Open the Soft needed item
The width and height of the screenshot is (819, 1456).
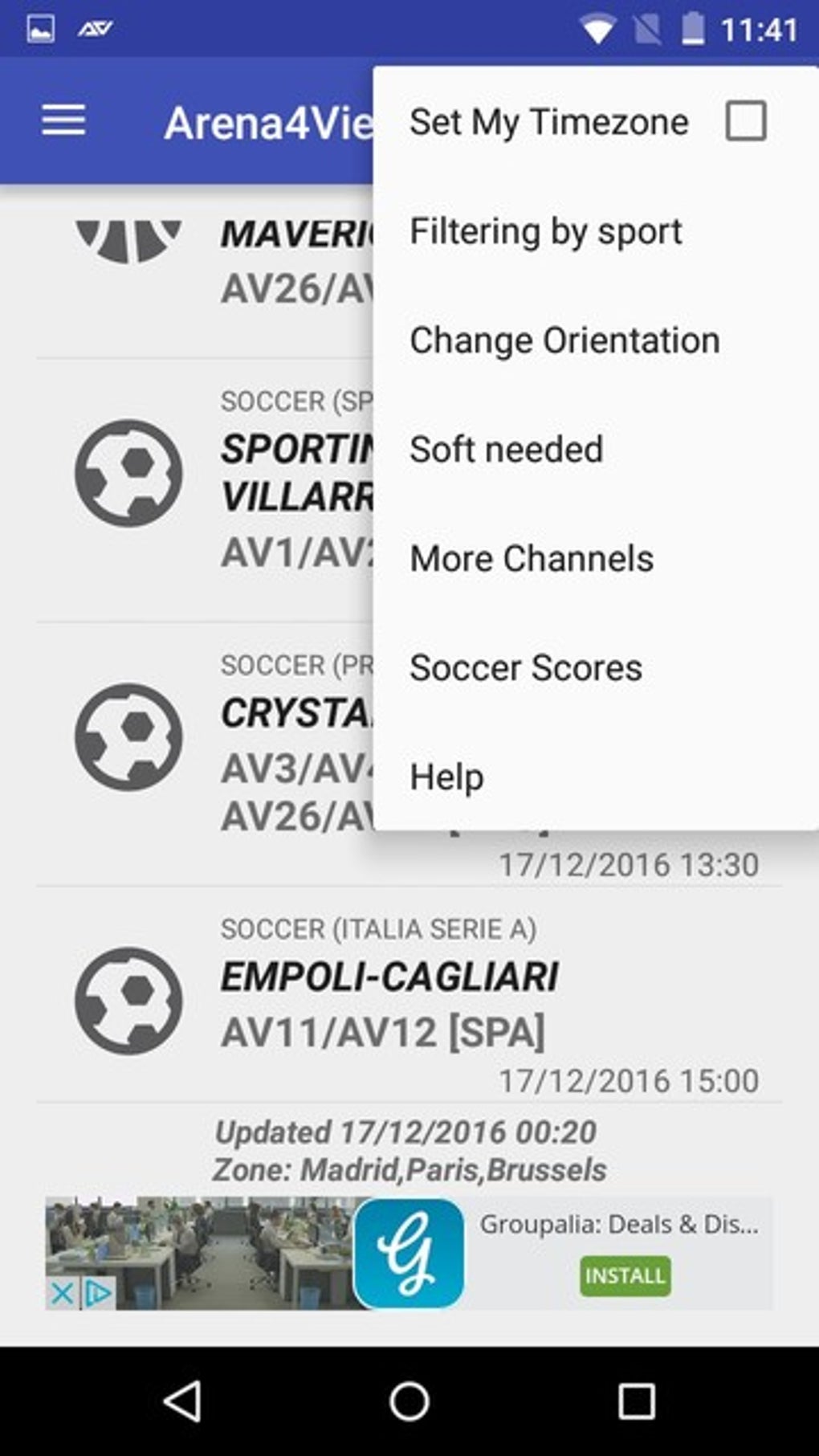[x=596, y=450]
